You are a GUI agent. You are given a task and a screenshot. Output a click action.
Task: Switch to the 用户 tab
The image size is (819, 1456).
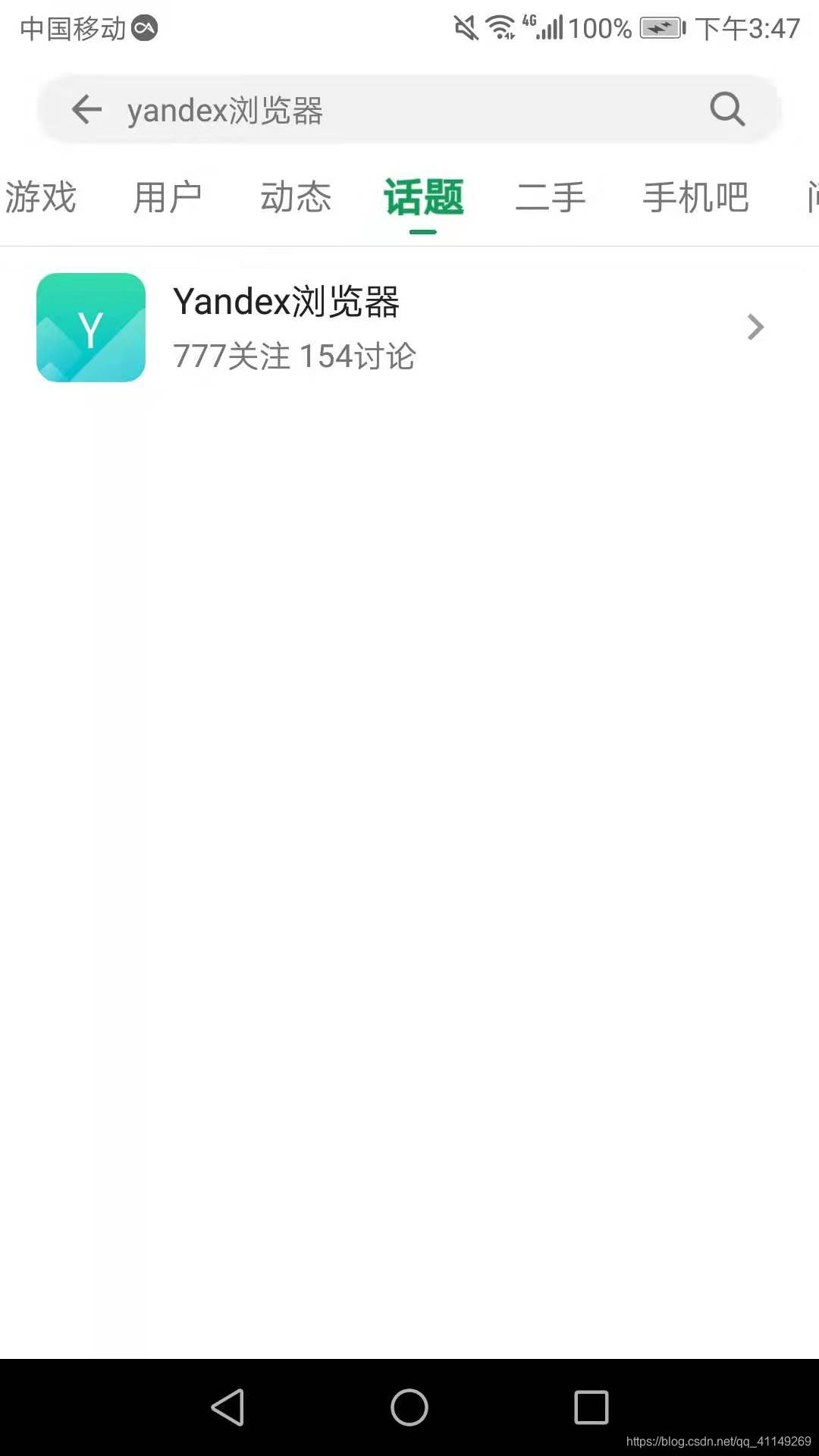click(168, 198)
